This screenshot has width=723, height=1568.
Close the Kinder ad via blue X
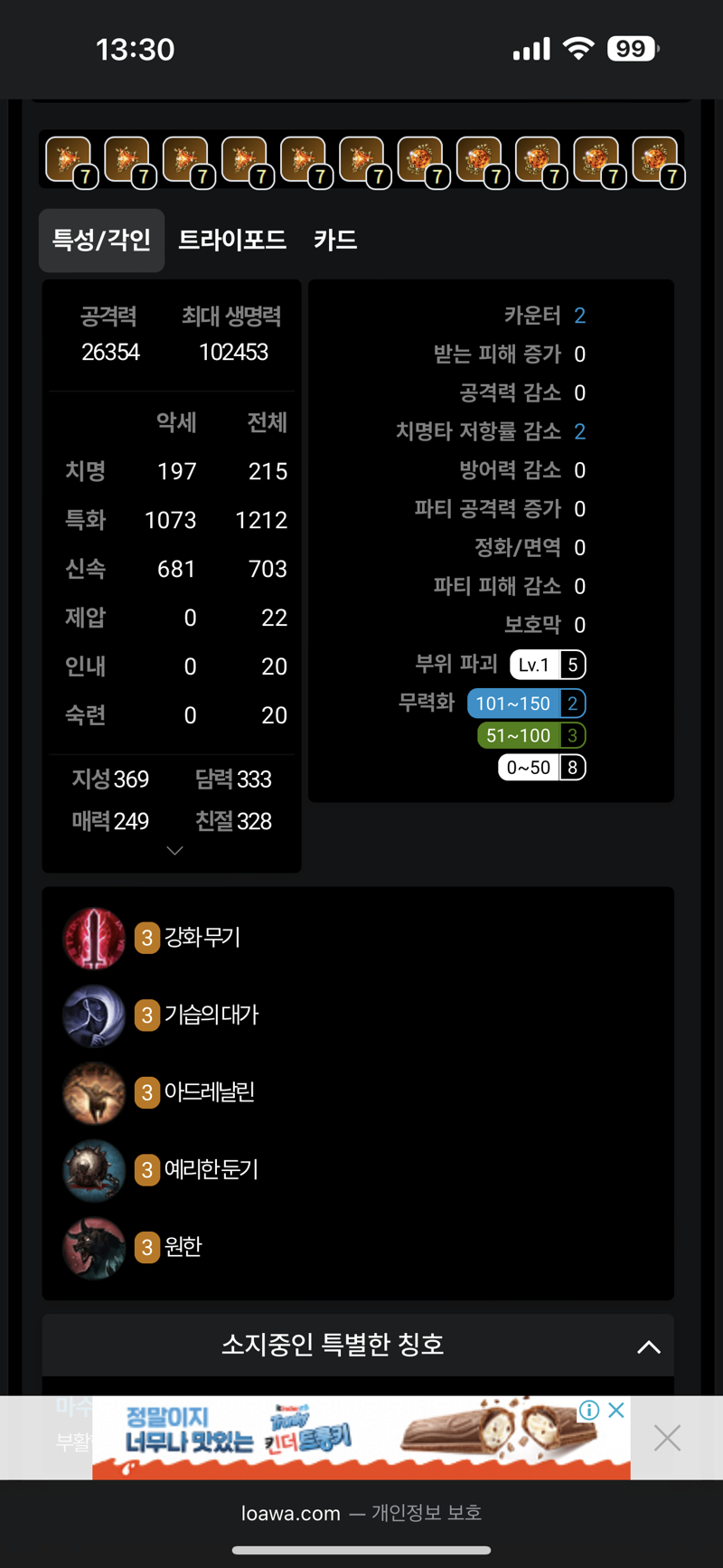point(616,1410)
